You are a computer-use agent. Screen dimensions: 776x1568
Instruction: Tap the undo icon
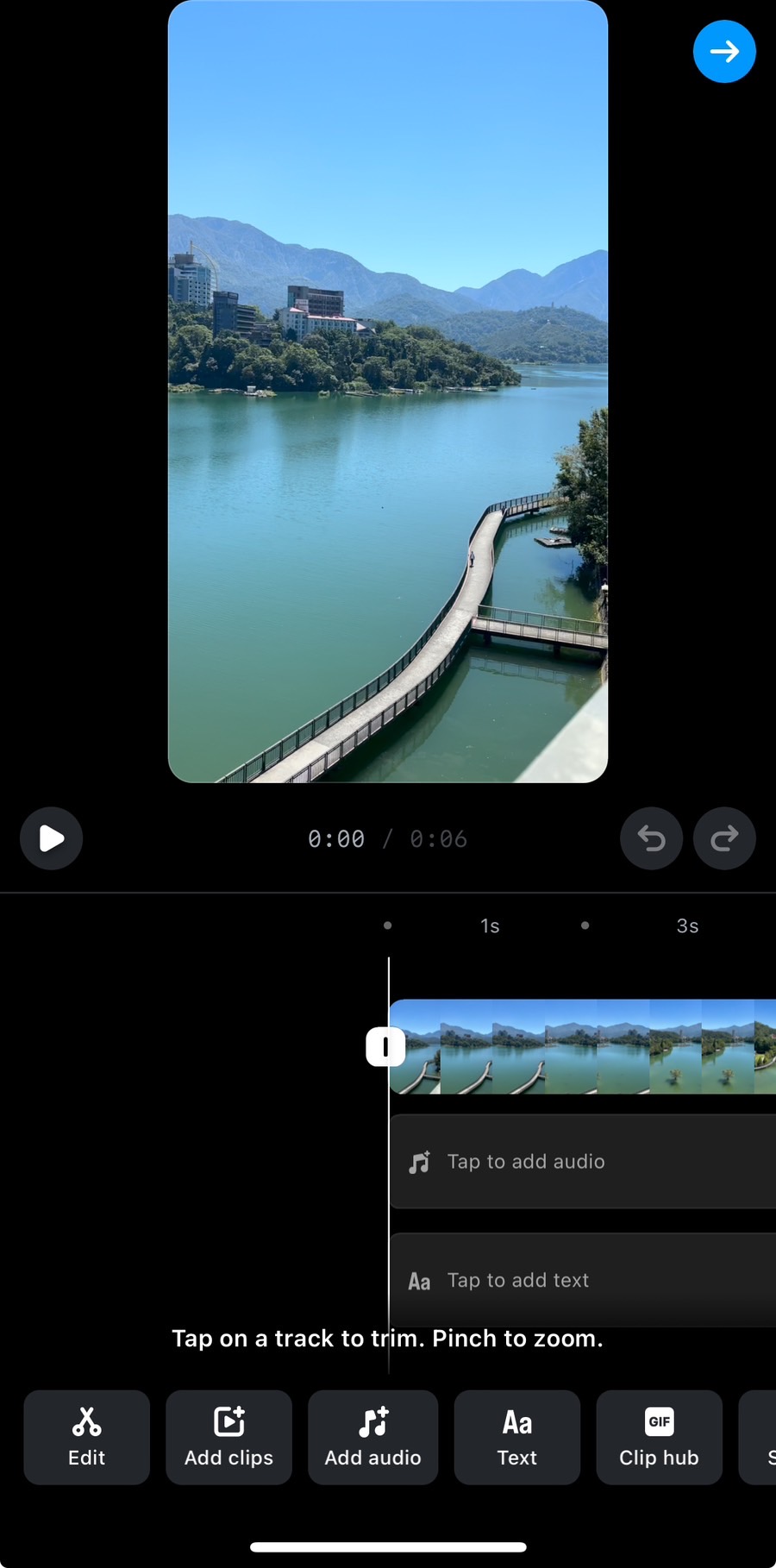[651, 837]
